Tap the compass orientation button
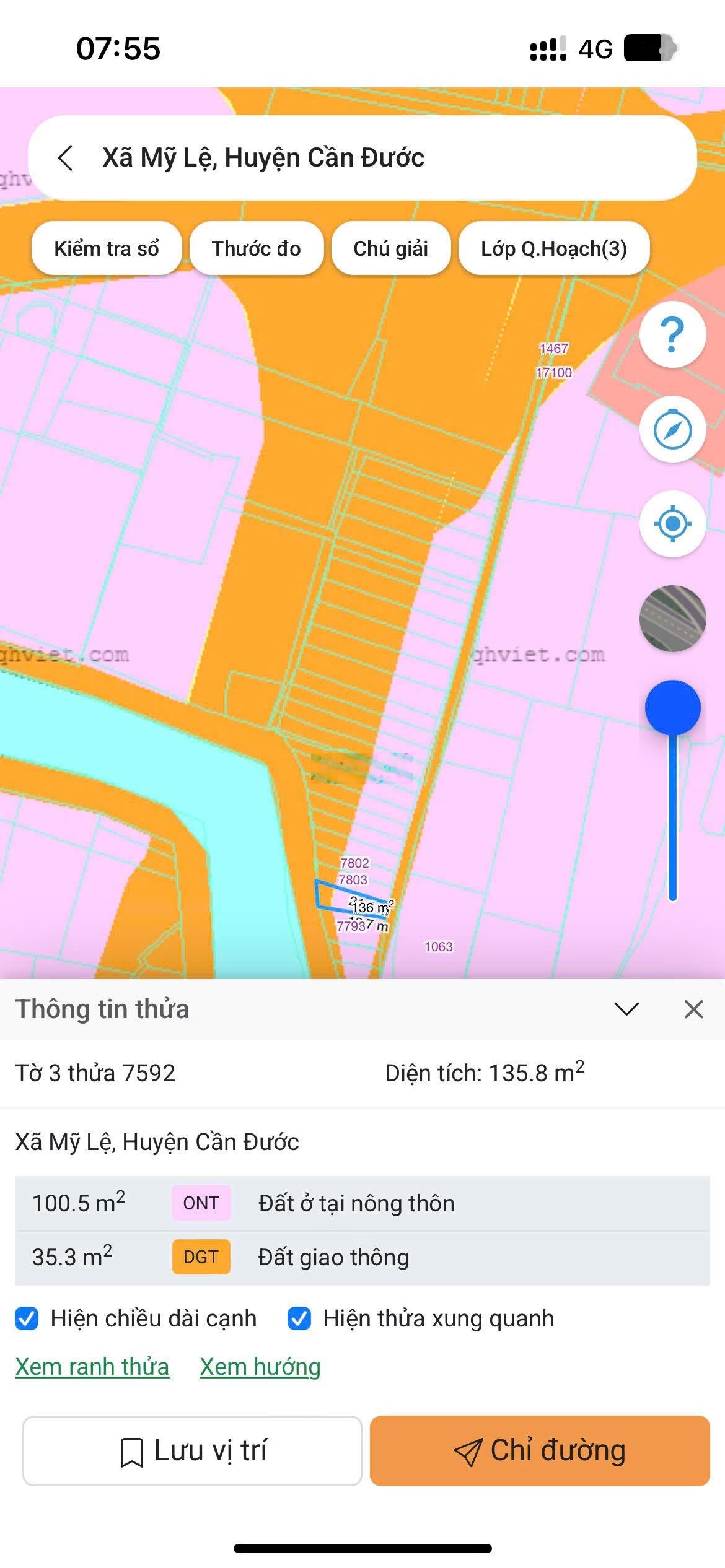This screenshot has height=1568, width=725. (672, 429)
